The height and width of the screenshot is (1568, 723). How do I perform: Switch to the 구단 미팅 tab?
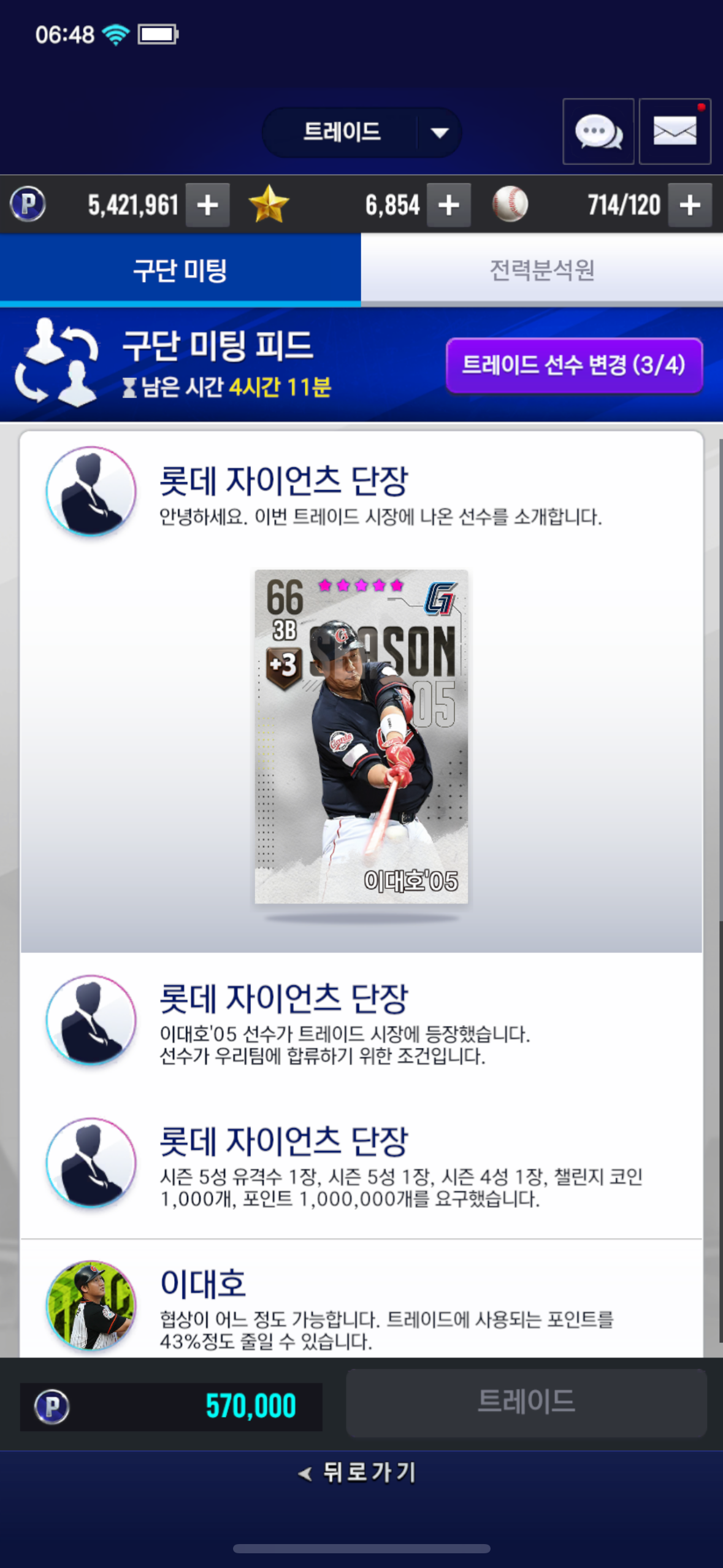(x=180, y=270)
